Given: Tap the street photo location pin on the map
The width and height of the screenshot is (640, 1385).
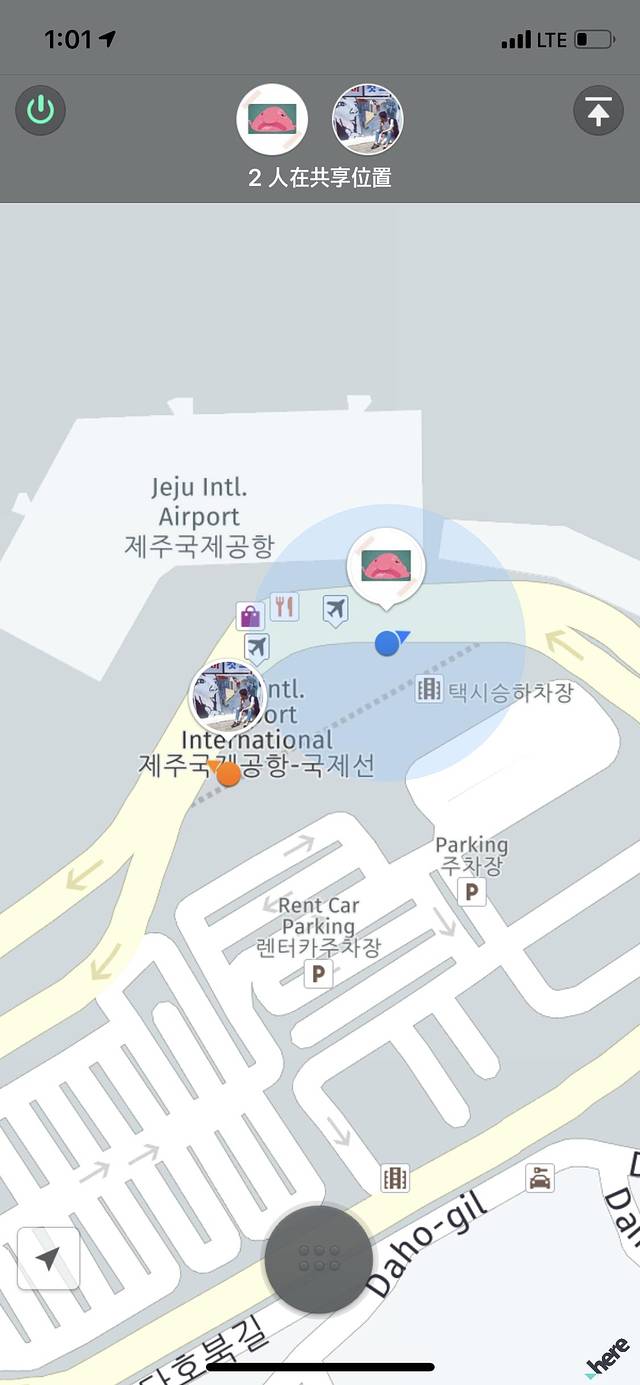Looking at the screenshot, I should click(228, 696).
